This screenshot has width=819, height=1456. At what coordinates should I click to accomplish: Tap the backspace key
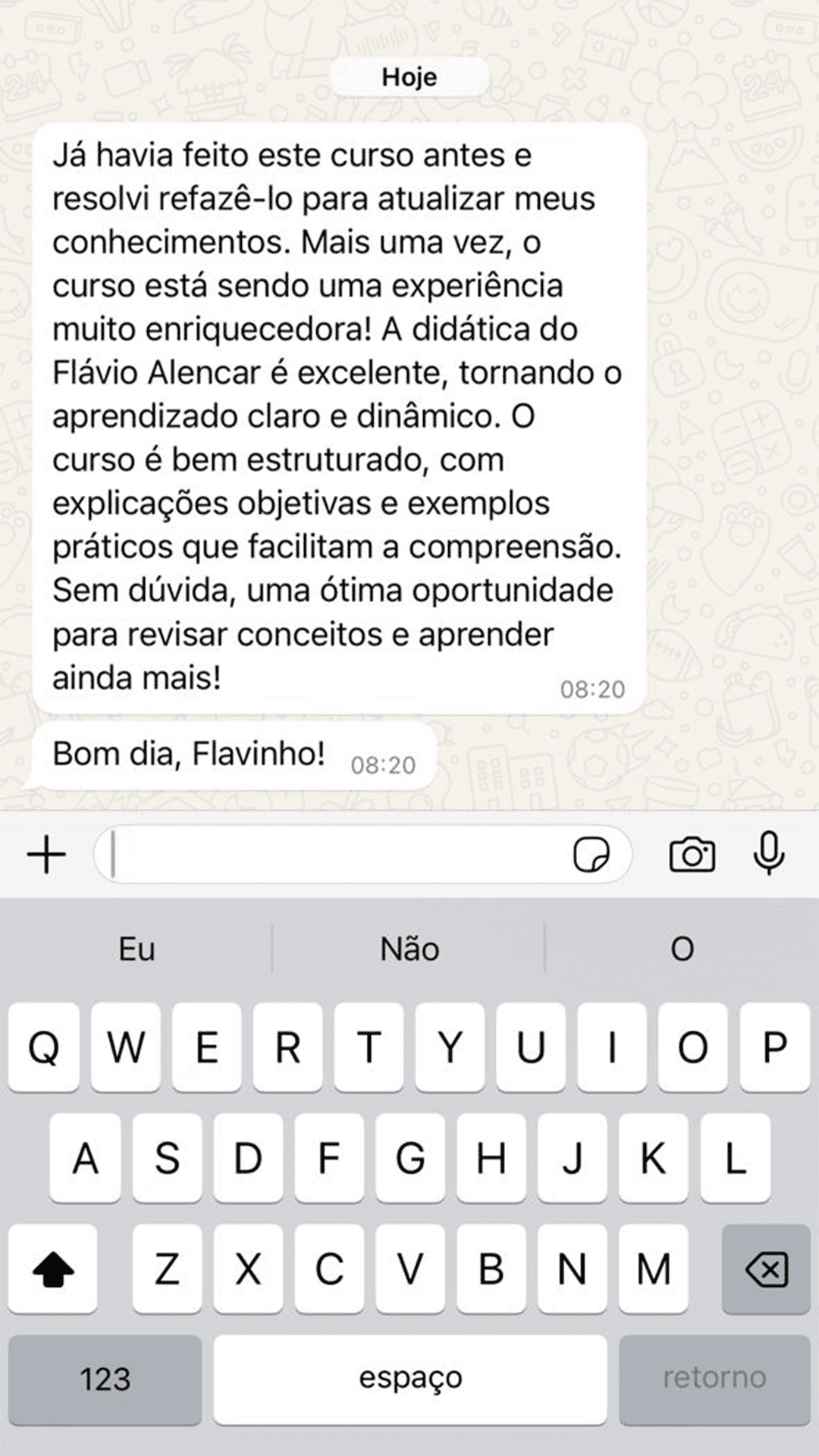(x=766, y=1269)
